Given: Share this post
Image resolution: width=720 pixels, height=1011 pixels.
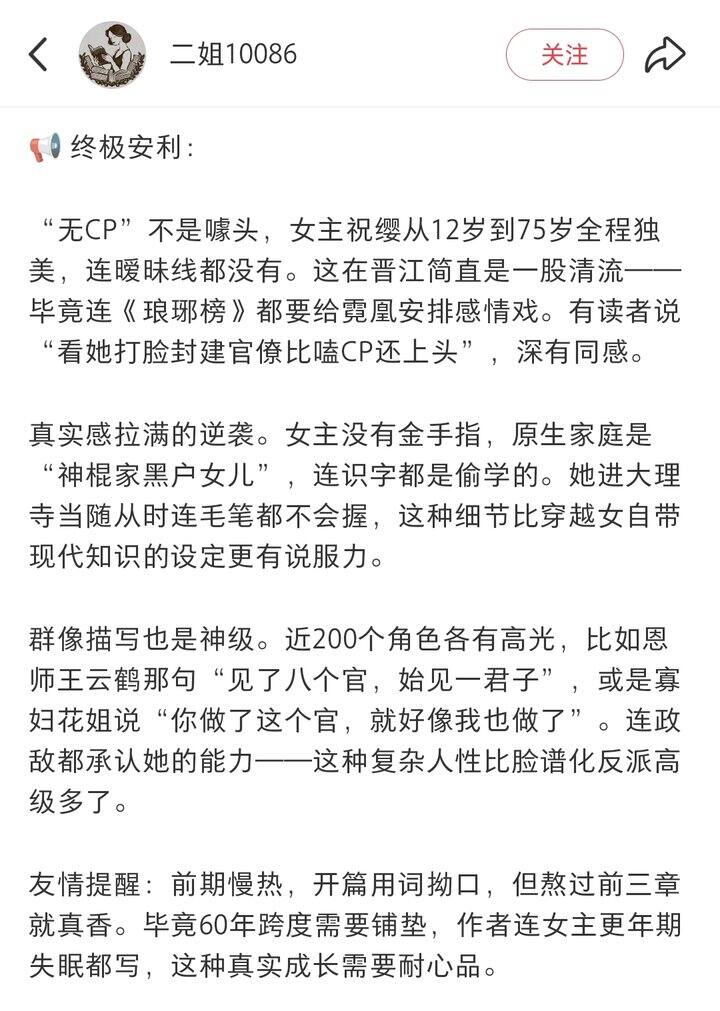Looking at the screenshot, I should pyautogui.click(x=664, y=54).
